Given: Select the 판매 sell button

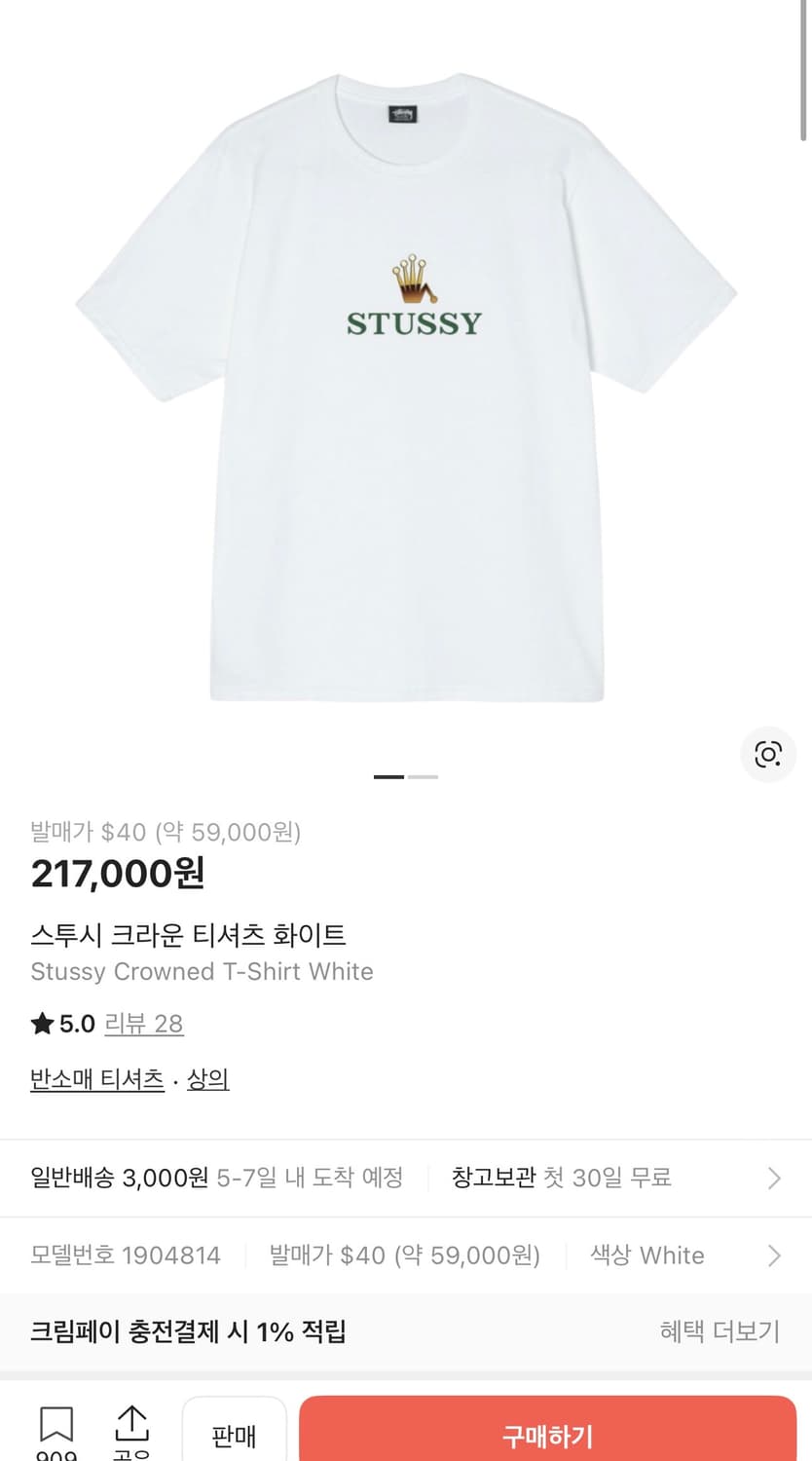Looking at the screenshot, I should pos(234,1434).
